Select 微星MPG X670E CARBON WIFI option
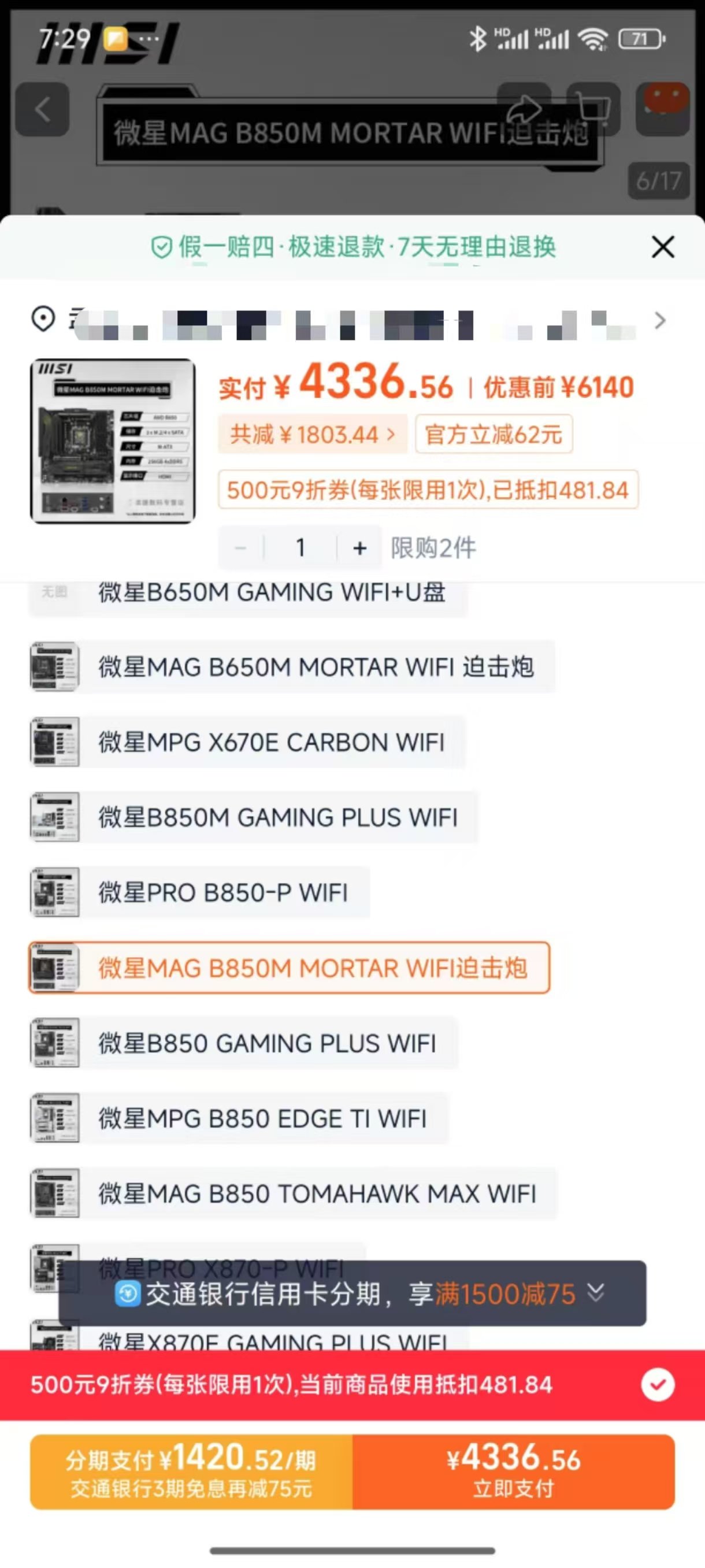 (x=247, y=742)
